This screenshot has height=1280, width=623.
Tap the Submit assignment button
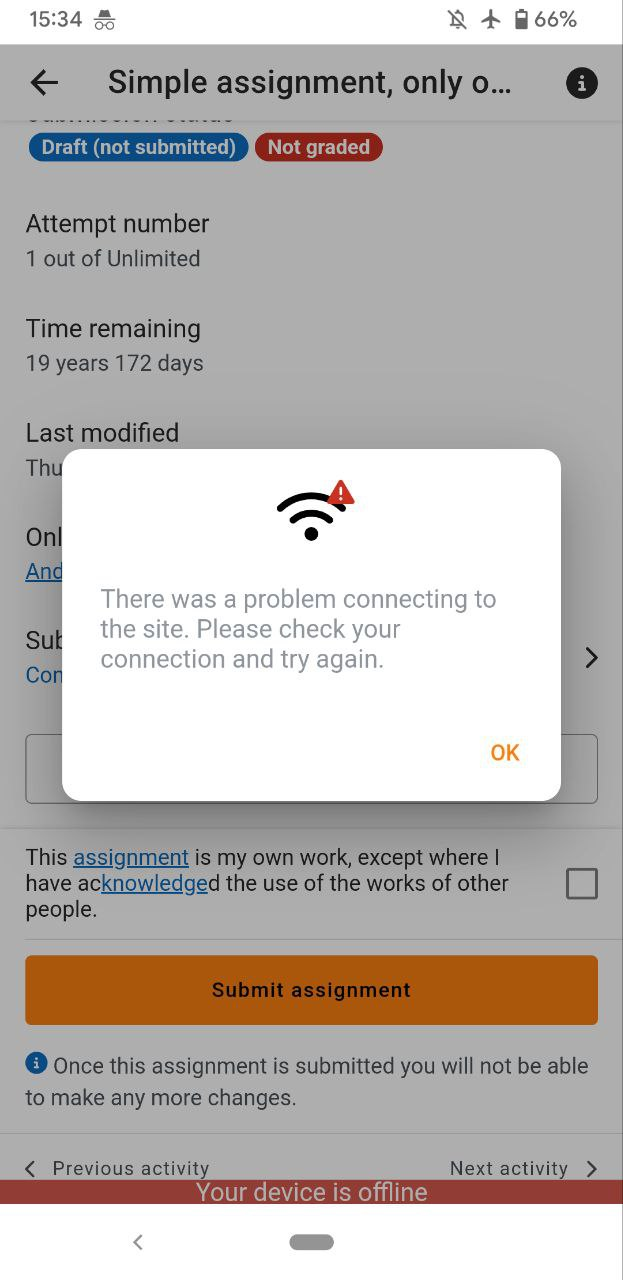[311, 990]
